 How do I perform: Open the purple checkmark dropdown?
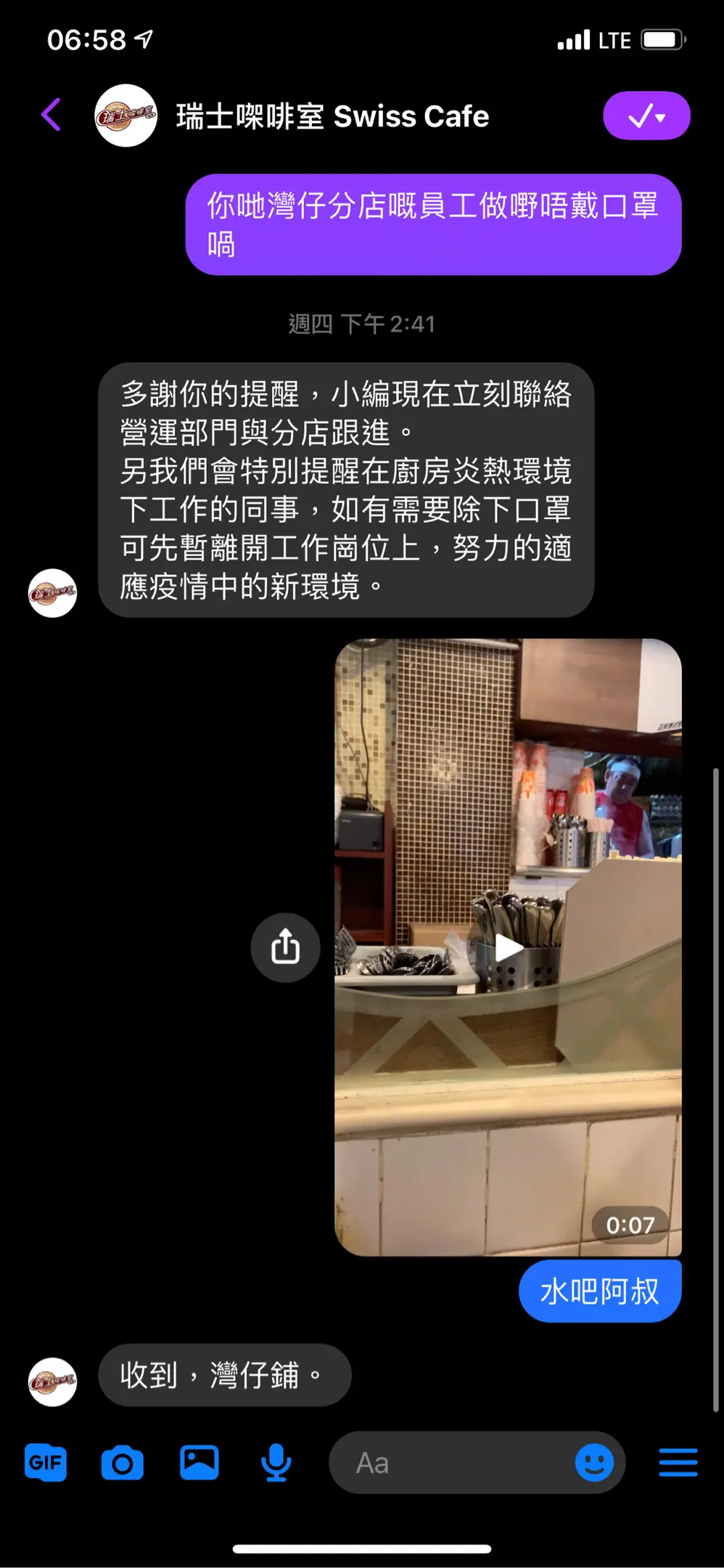(x=646, y=115)
